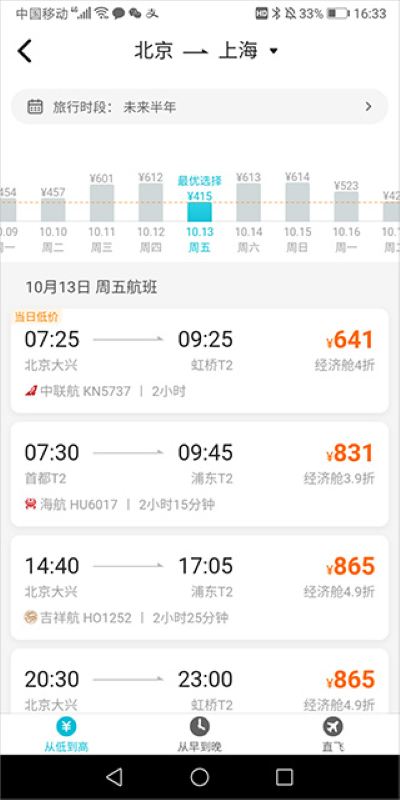Image resolution: width=400 pixels, height=800 pixels.
Task: Select the 10.10 周二 ¥457 price bar
Action: coord(53,214)
